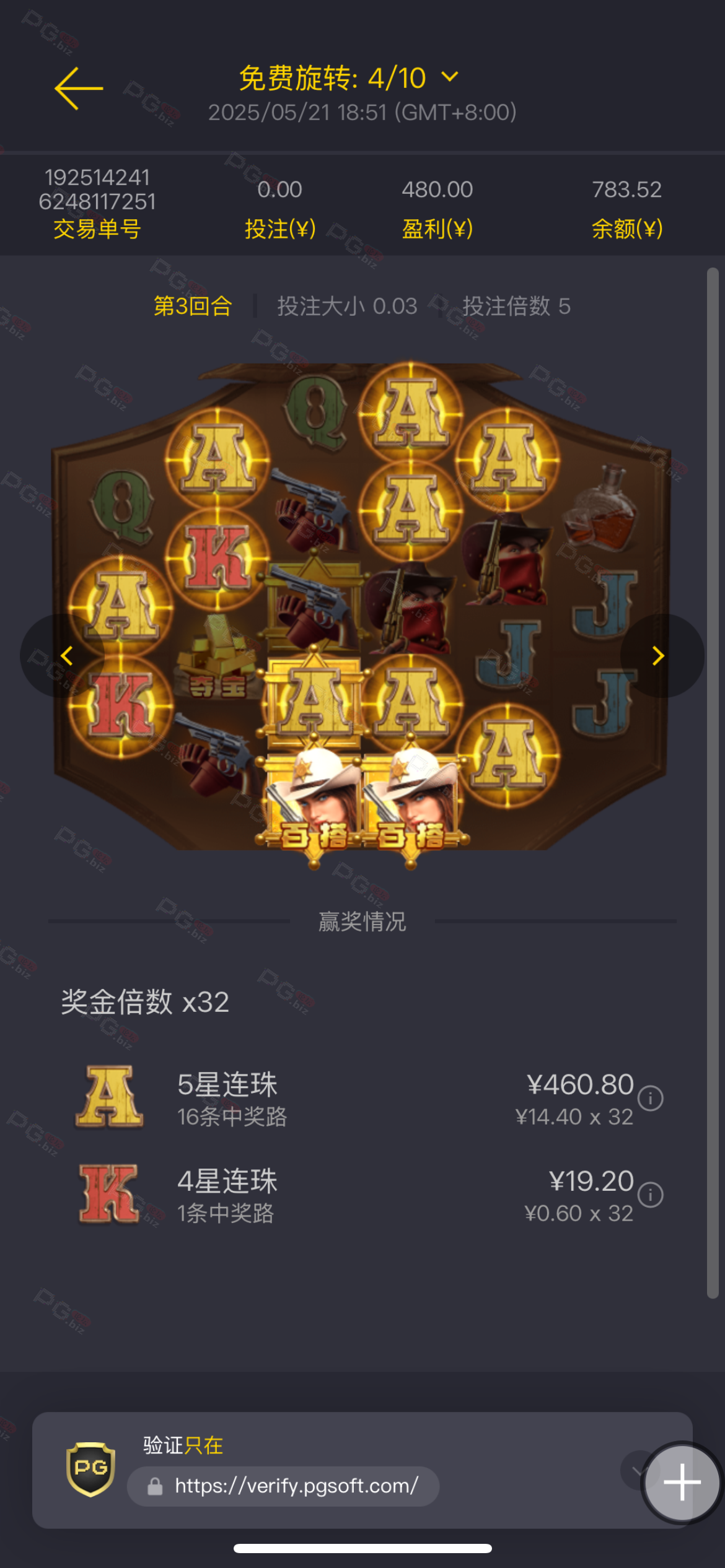Go back with the yellow arrow
Image resolution: width=725 pixels, height=1568 pixels.
[79, 89]
